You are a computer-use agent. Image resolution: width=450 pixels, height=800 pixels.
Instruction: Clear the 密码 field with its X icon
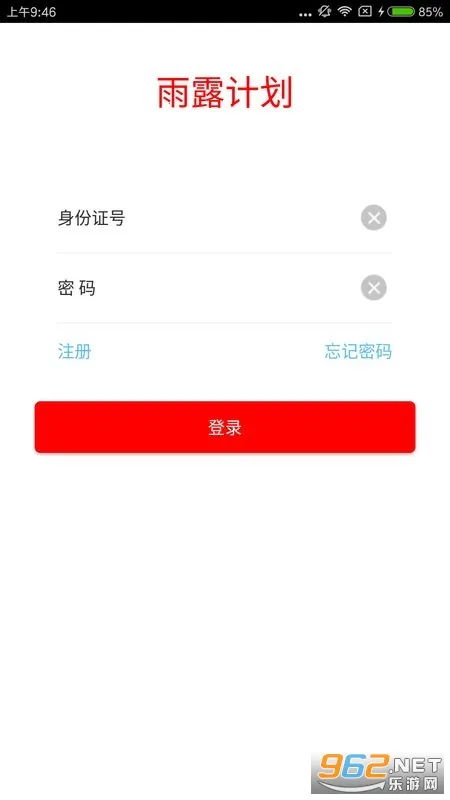pyautogui.click(x=373, y=288)
